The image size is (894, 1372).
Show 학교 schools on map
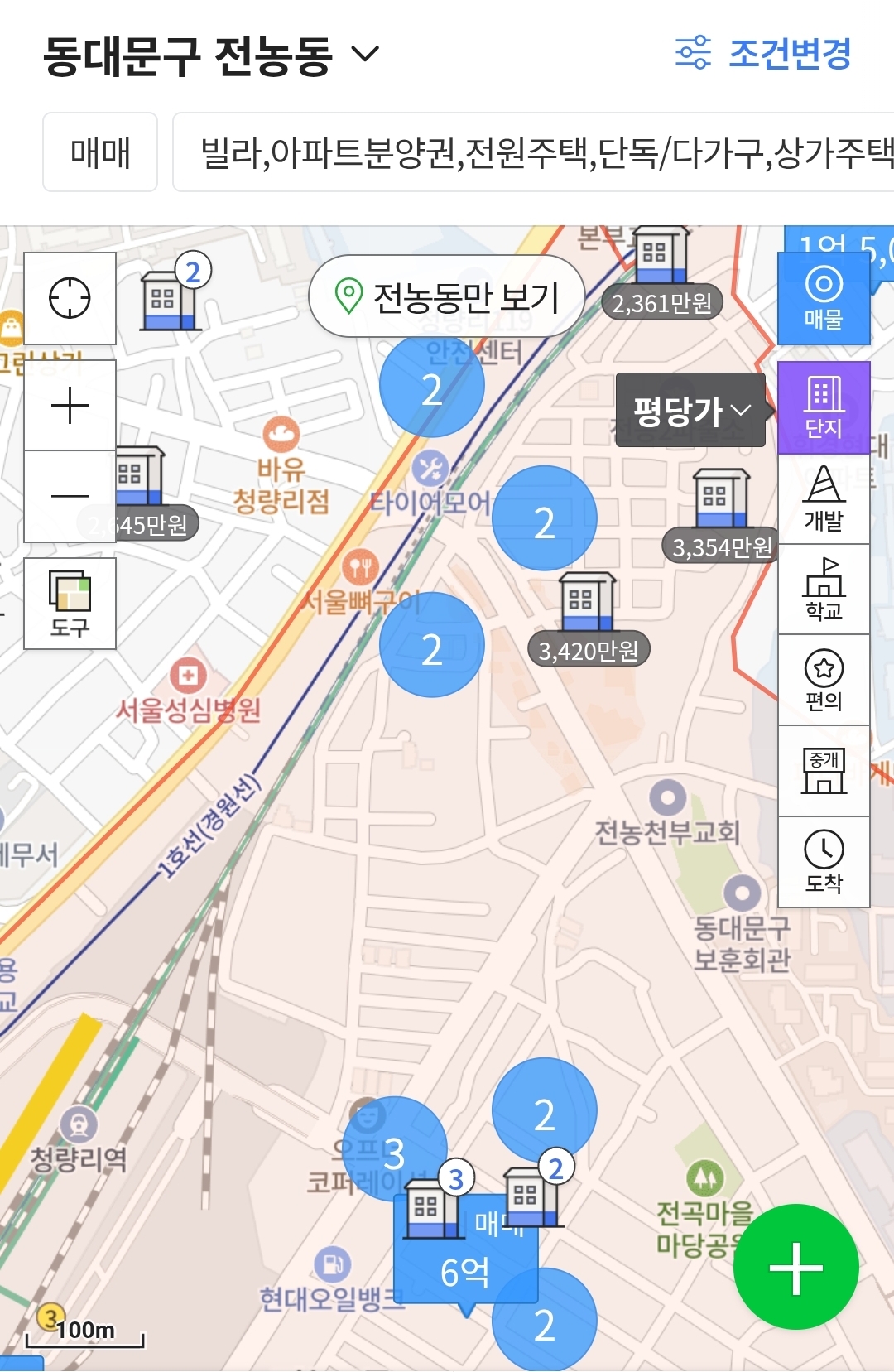coord(824,590)
